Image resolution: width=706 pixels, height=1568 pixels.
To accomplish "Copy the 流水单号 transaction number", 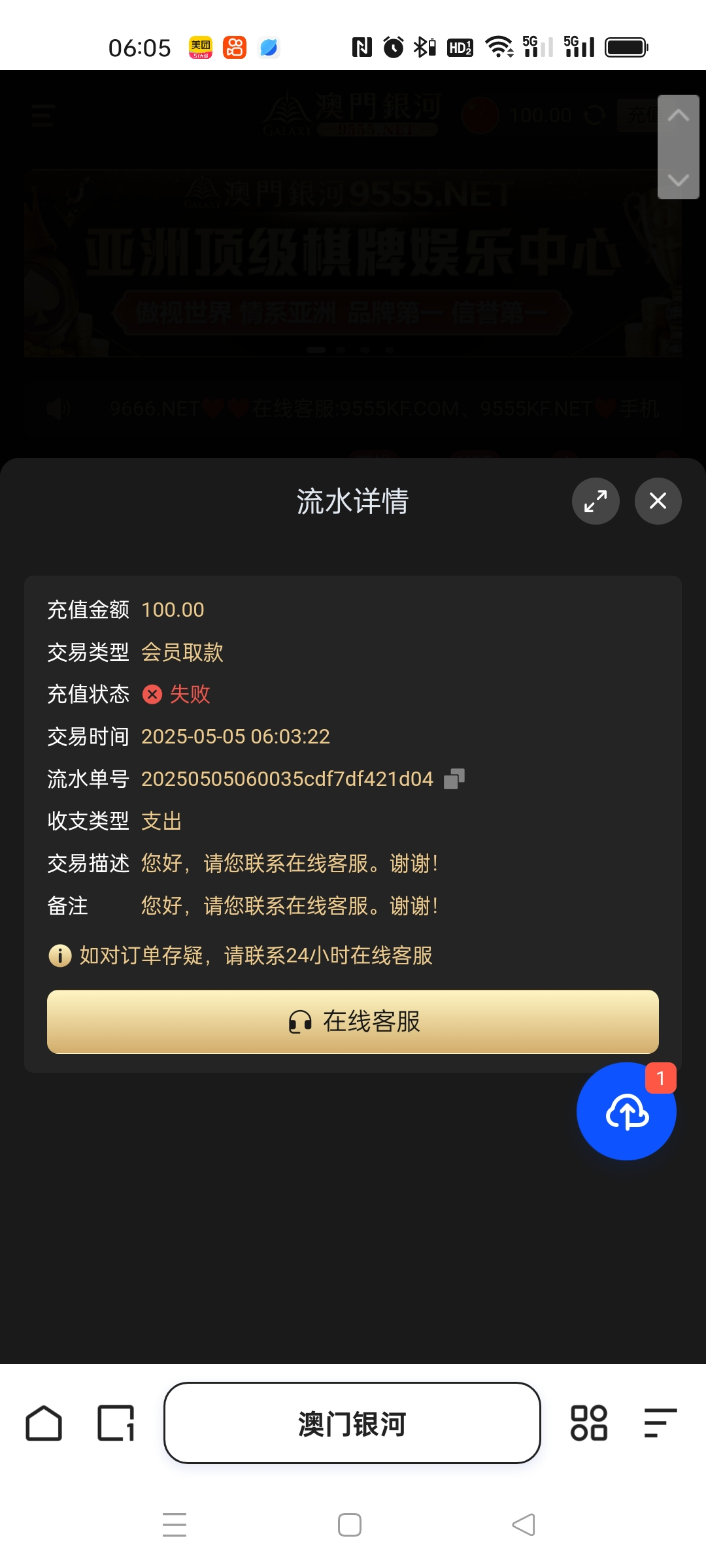I will coord(454,779).
